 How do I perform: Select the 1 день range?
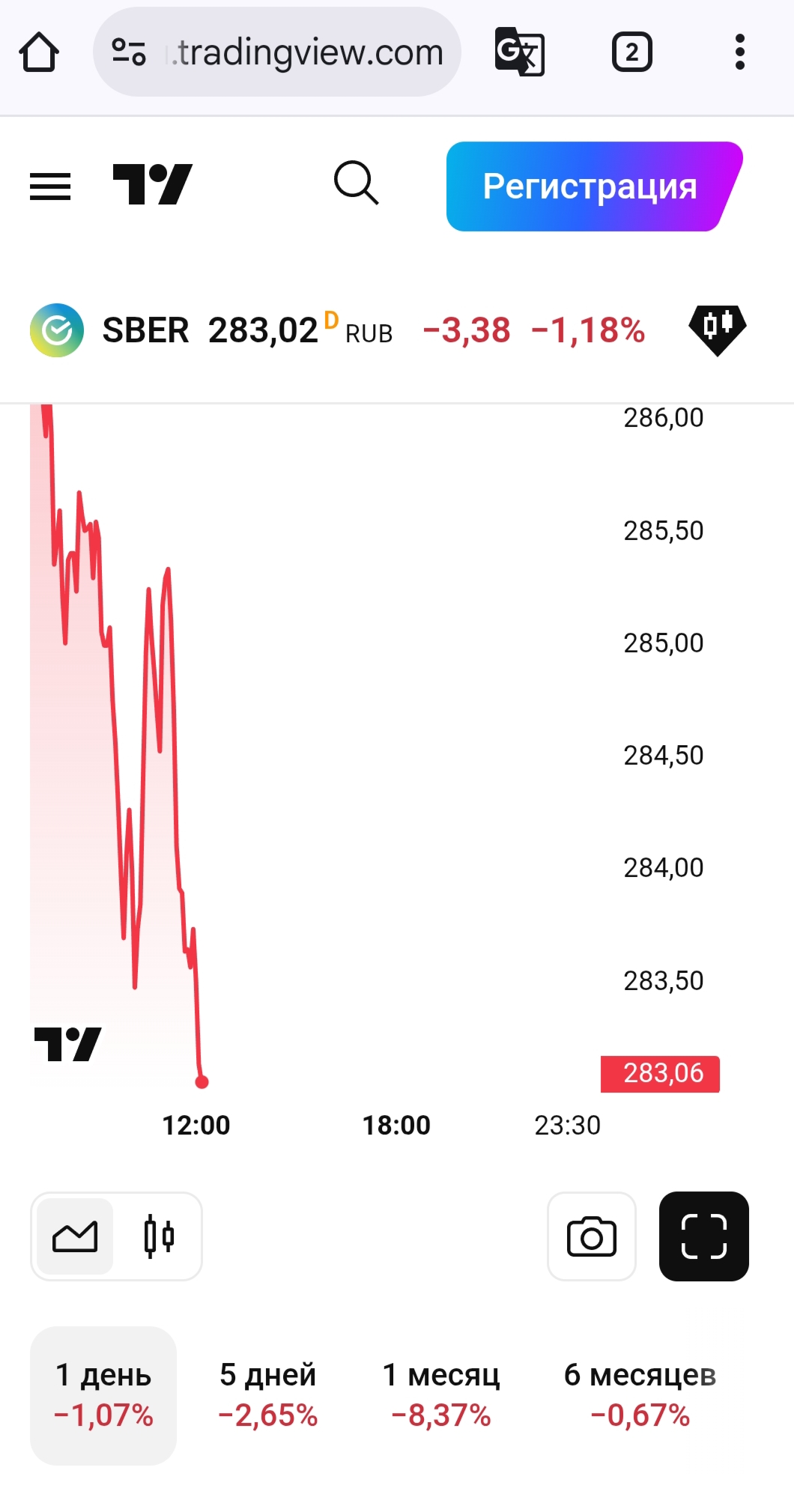coord(103,1395)
